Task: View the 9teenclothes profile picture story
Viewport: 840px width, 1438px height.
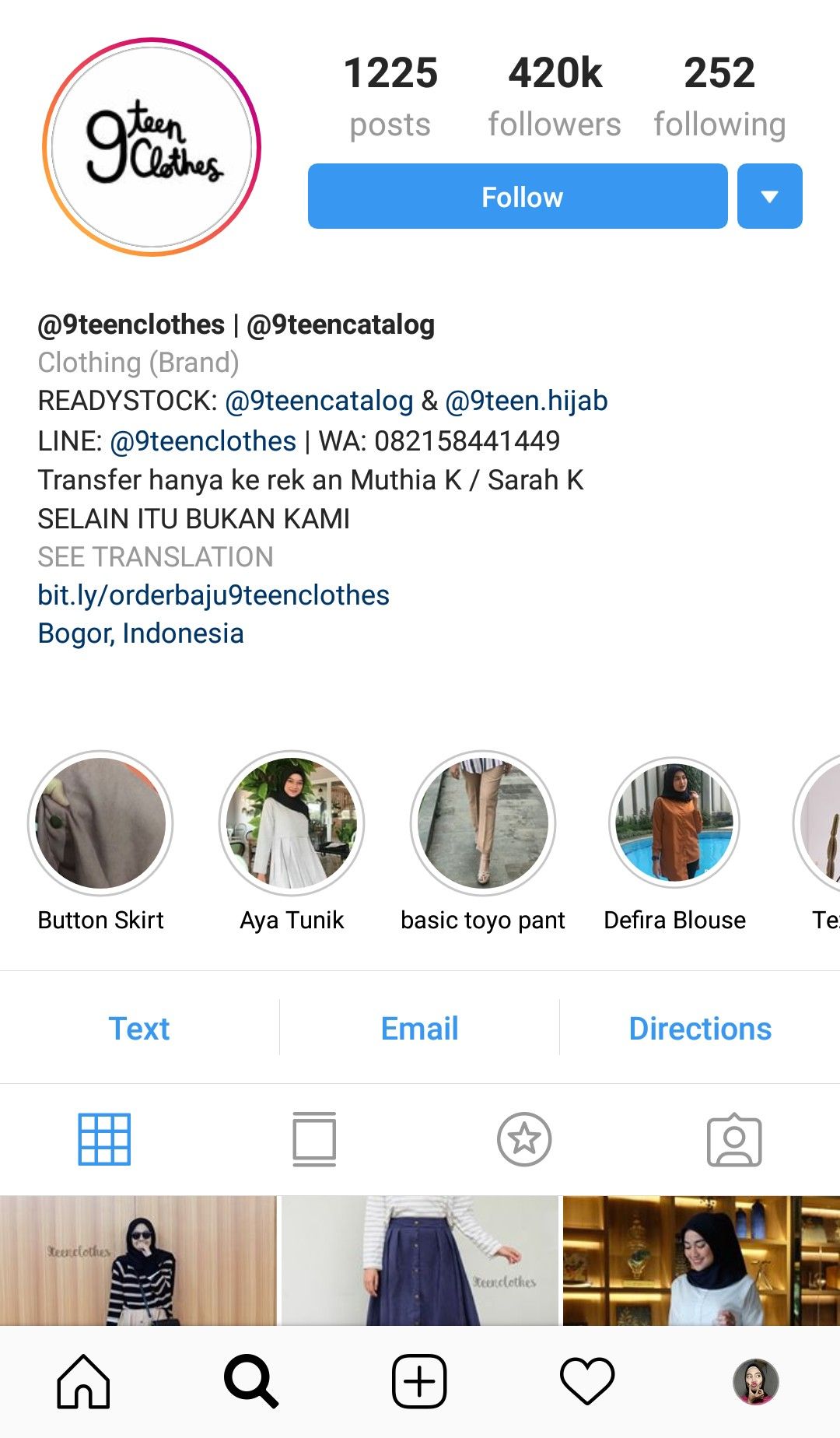Action: tap(152, 147)
